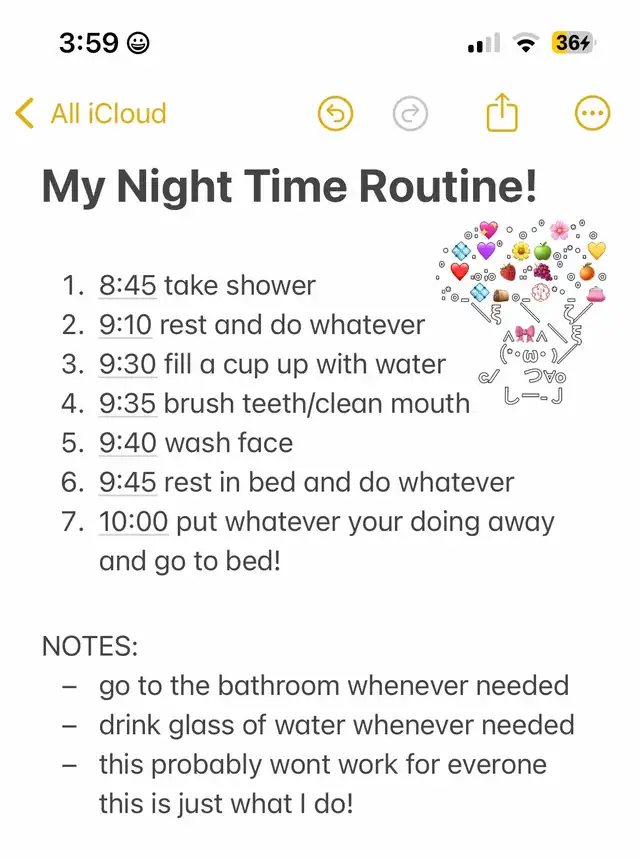Tap the underlined 9:45 time
640x859 pixels.
pos(128,483)
